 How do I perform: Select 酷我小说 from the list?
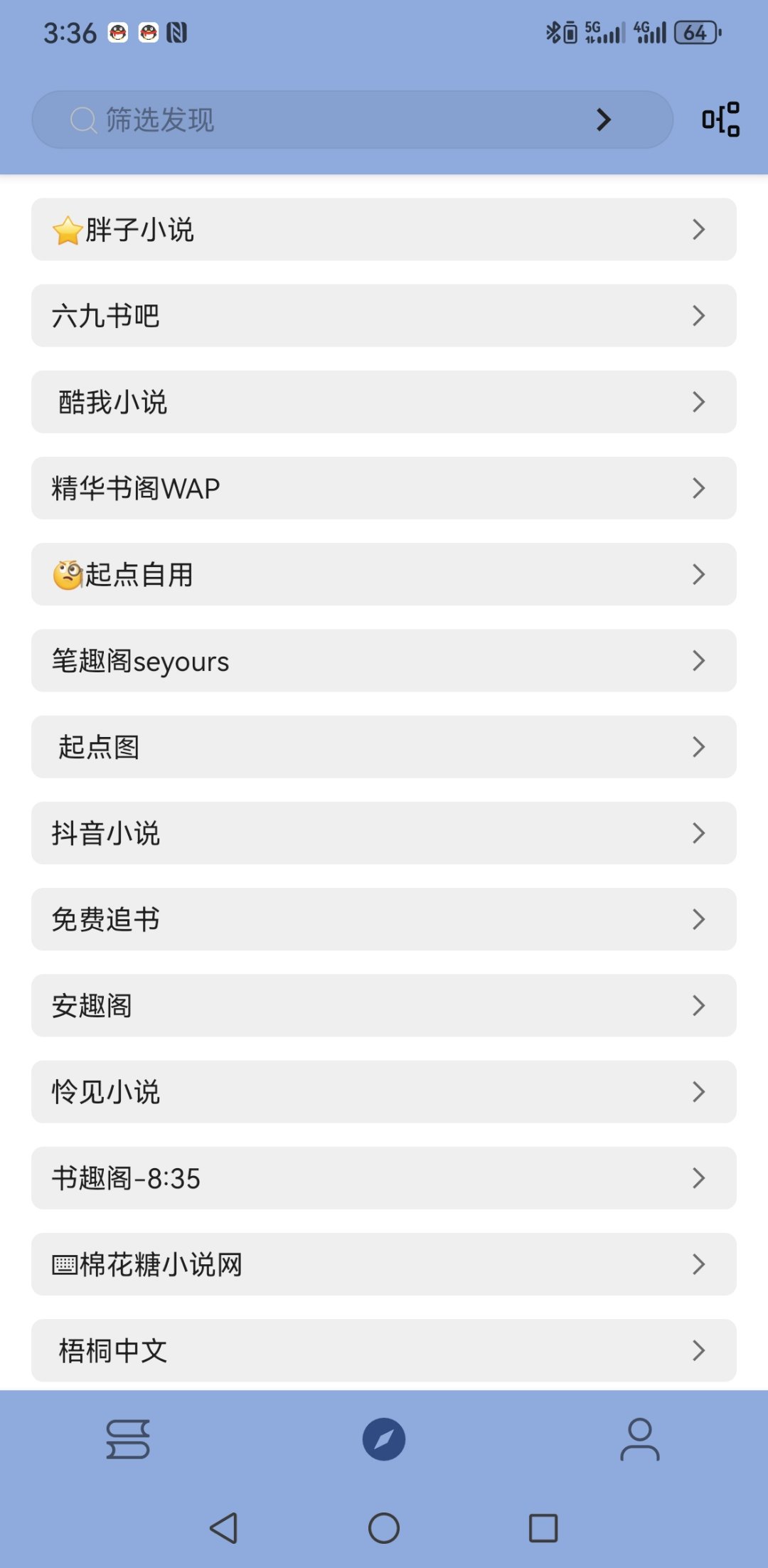point(384,402)
